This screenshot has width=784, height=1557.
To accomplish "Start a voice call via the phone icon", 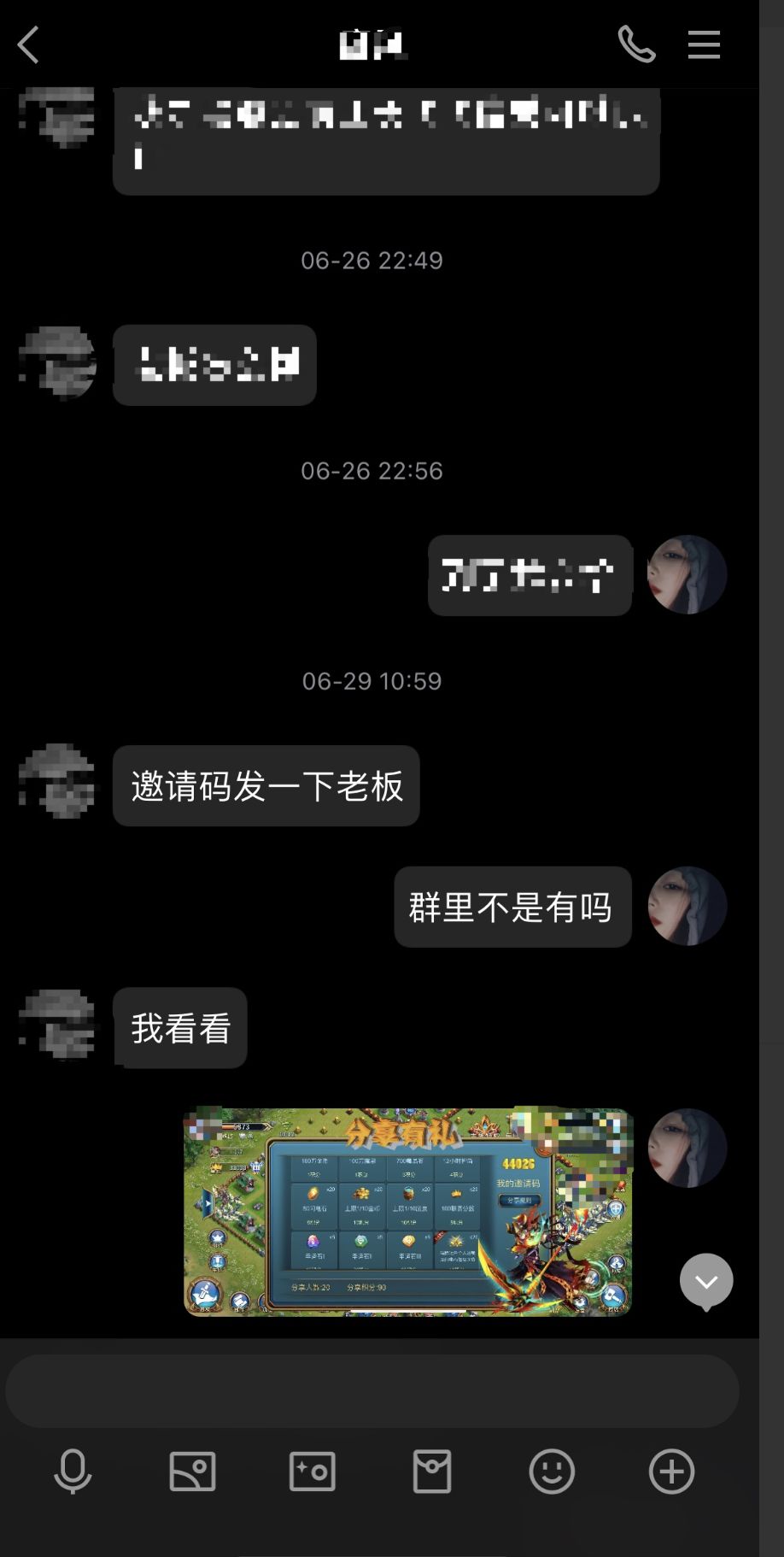I will [637, 46].
